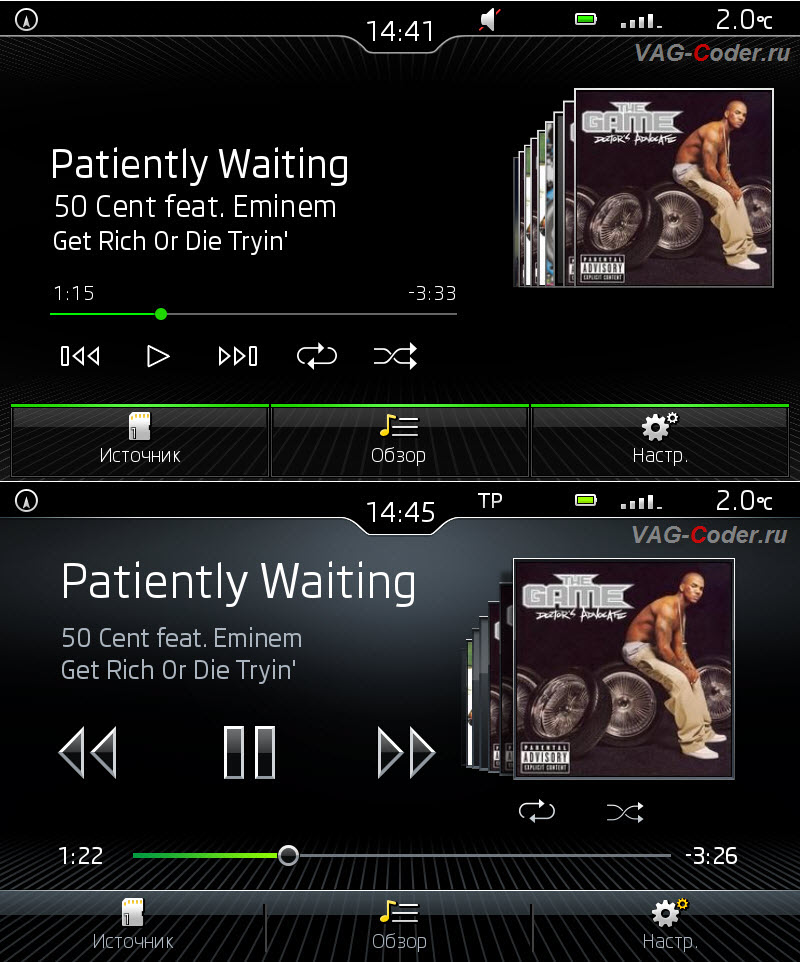The width and height of the screenshot is (800, 962).
Task: Open Настр. settings on the 14:41 screen
Action: click(x=660, y=441)
